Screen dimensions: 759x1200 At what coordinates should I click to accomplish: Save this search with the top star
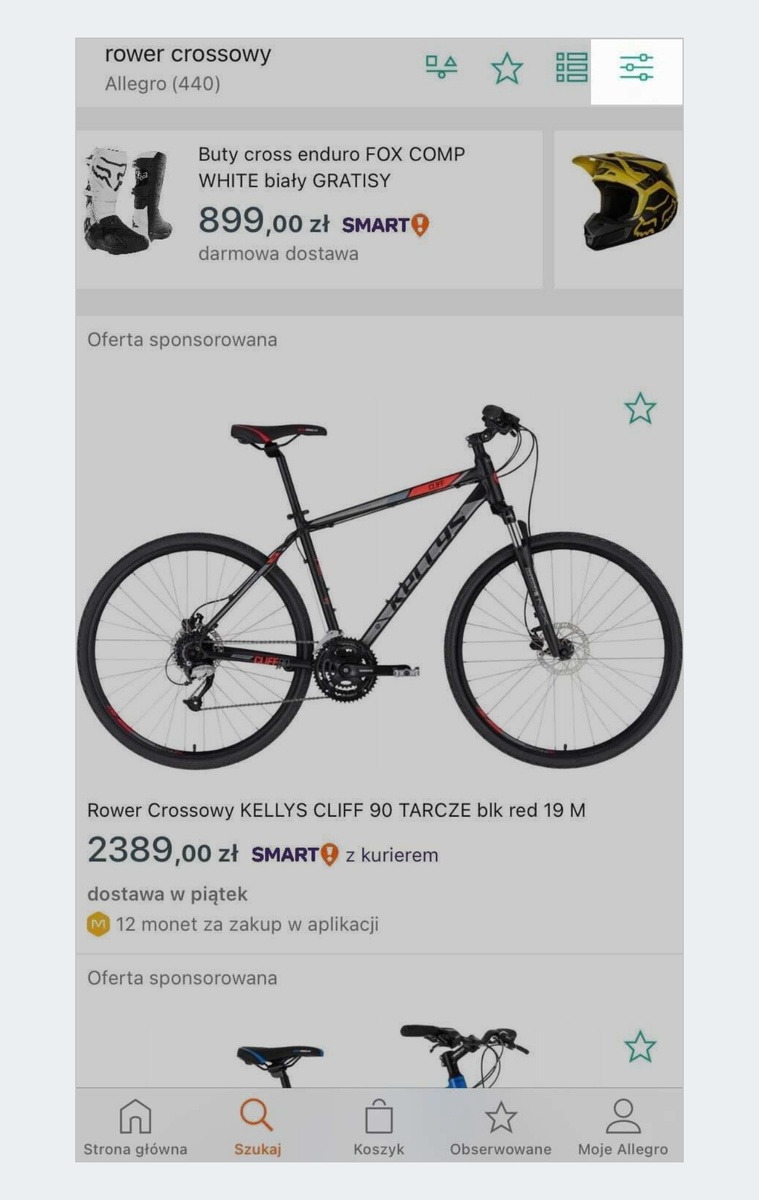(507, 68)
